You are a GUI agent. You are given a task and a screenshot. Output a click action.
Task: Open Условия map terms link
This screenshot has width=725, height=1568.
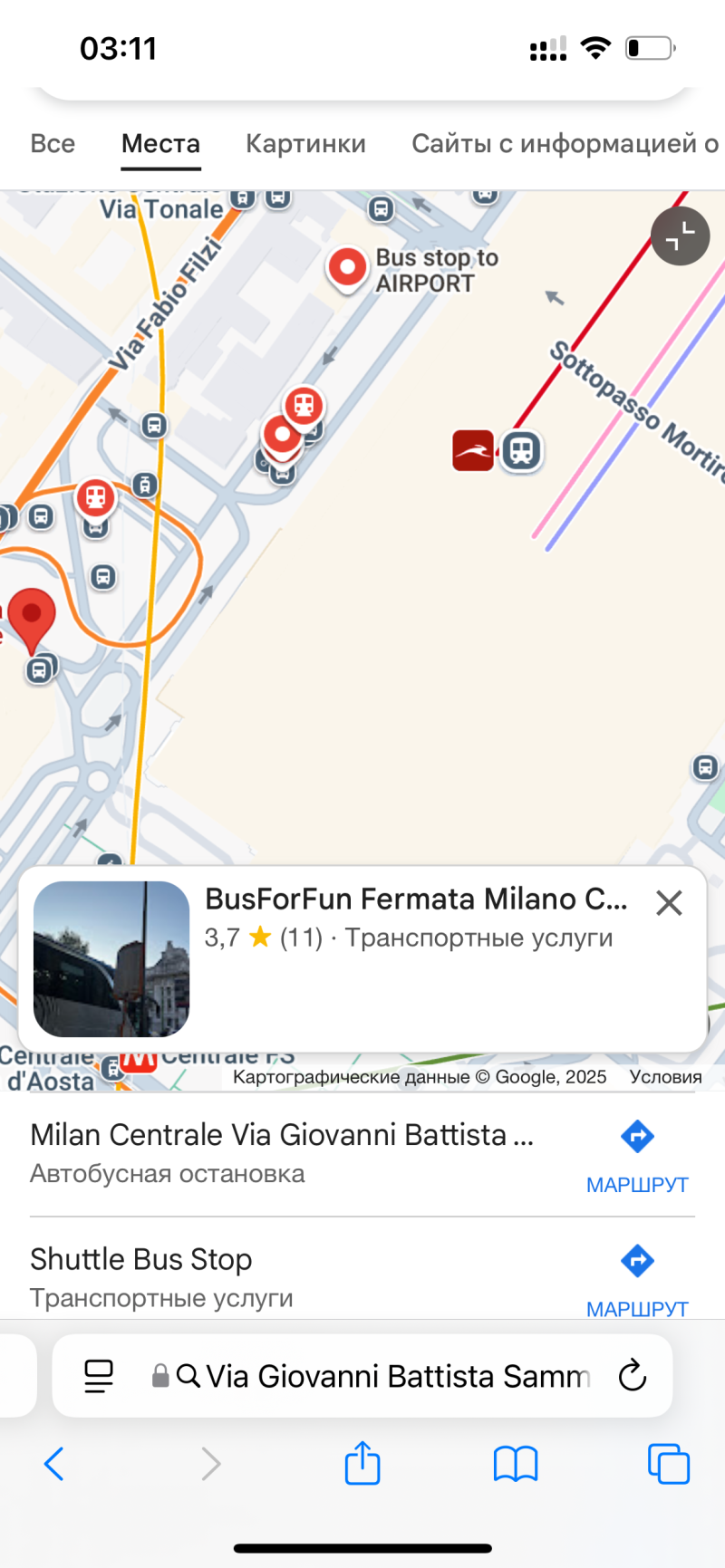(665, 1077)
